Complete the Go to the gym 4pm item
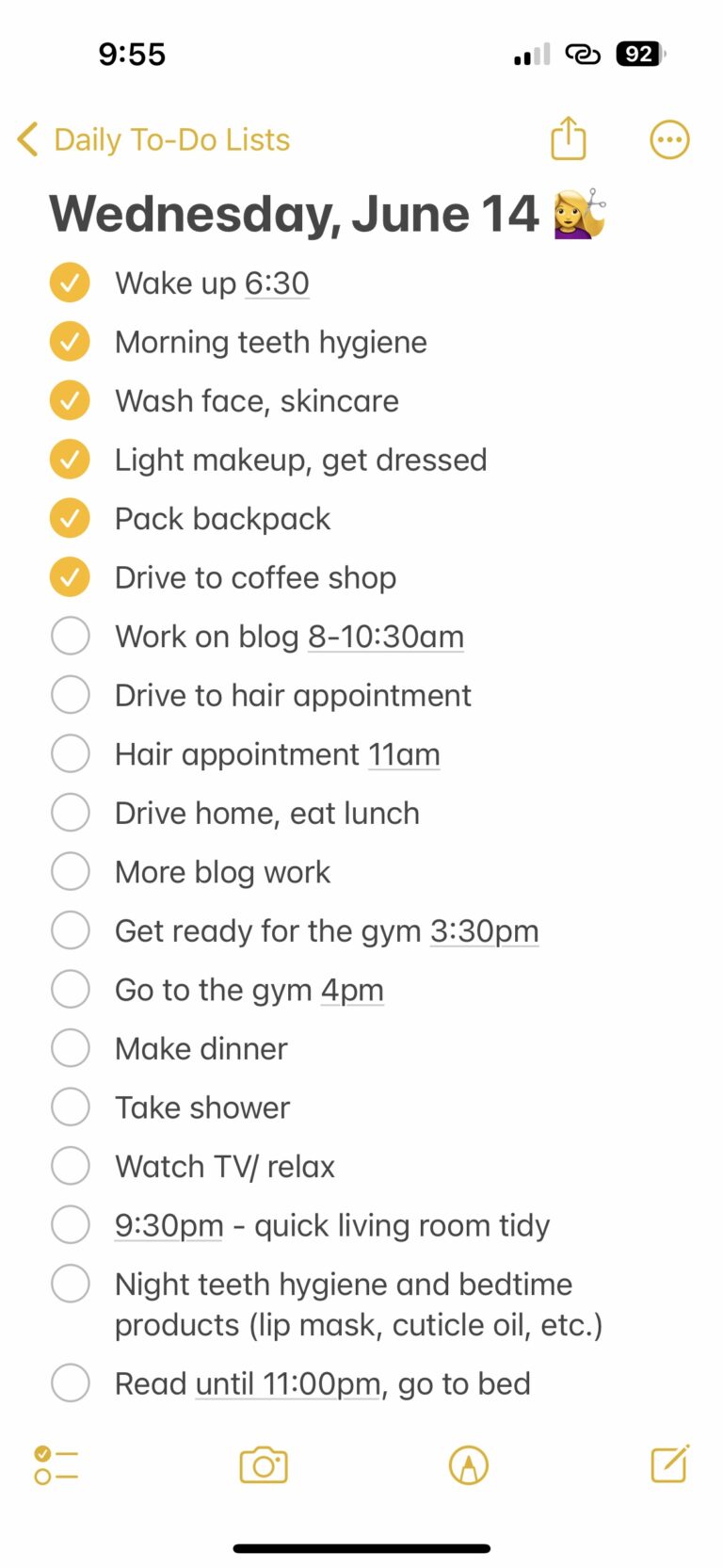The height and width of the screenshot is (1568, 723). point(70,989)
